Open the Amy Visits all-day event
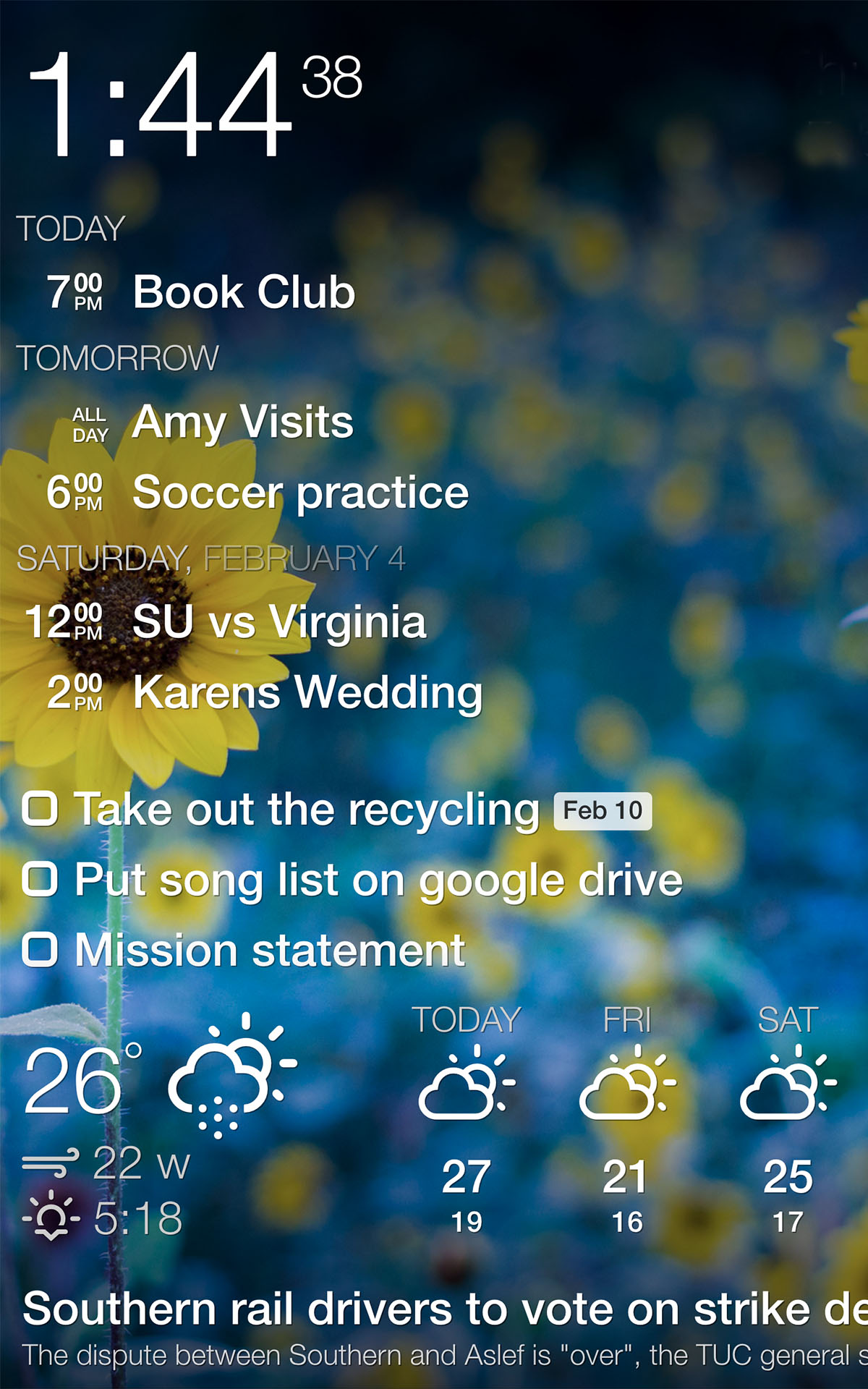 coord(242,422)
